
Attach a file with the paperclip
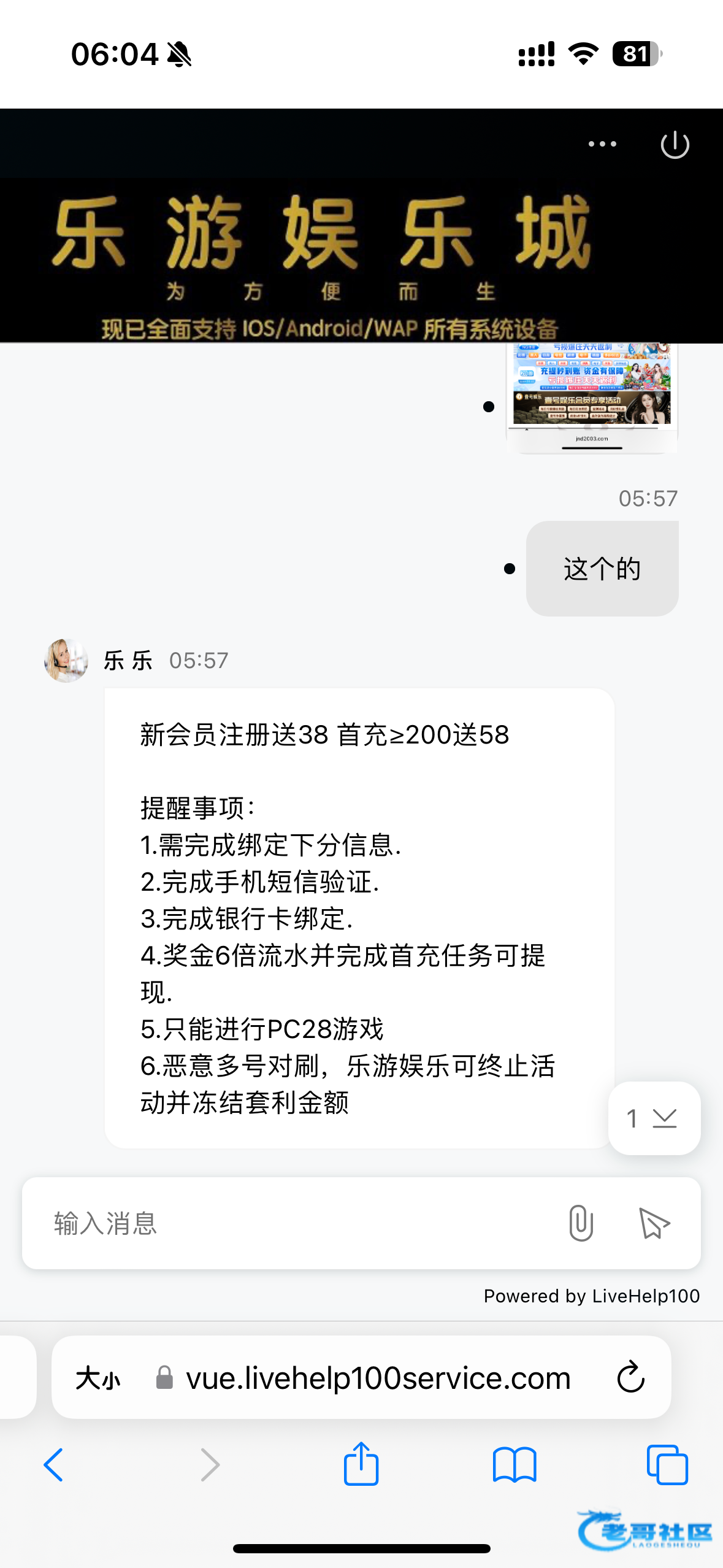point(580,1223)
